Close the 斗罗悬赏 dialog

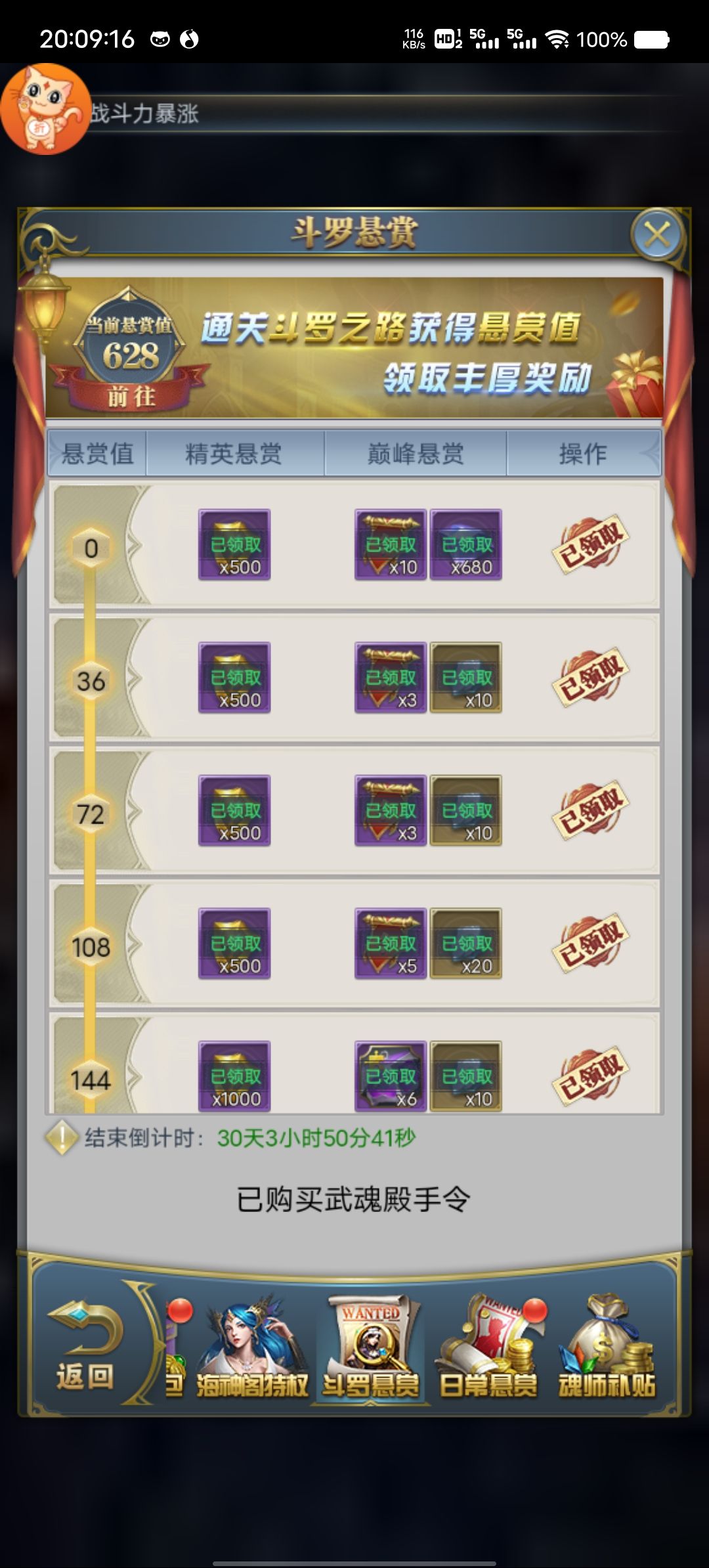657,234
